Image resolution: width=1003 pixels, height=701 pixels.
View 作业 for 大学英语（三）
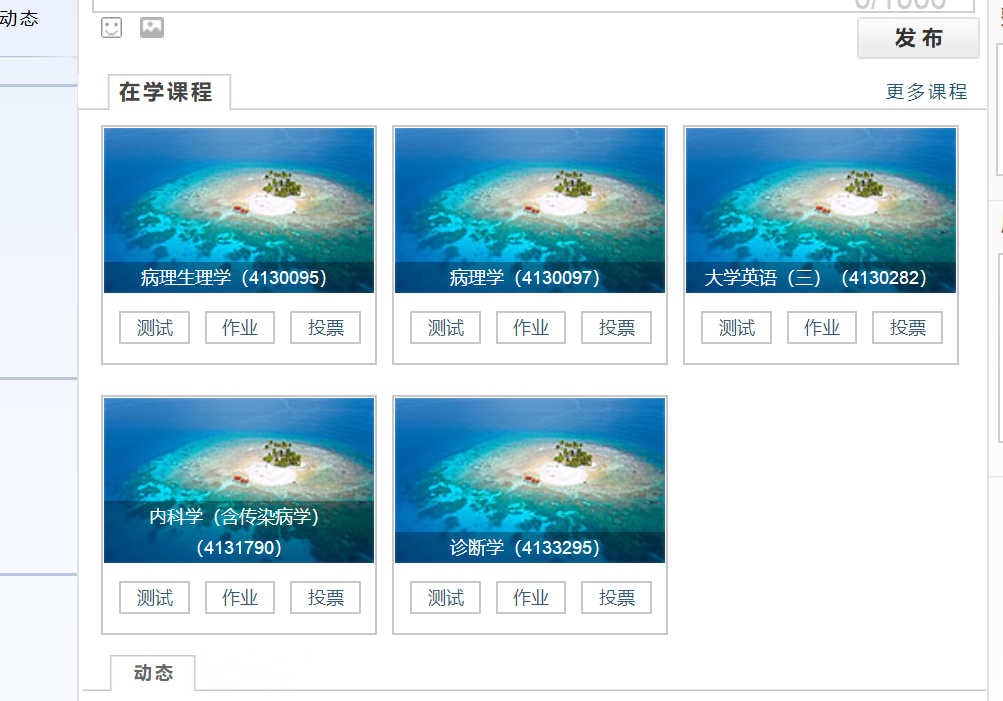822,328
